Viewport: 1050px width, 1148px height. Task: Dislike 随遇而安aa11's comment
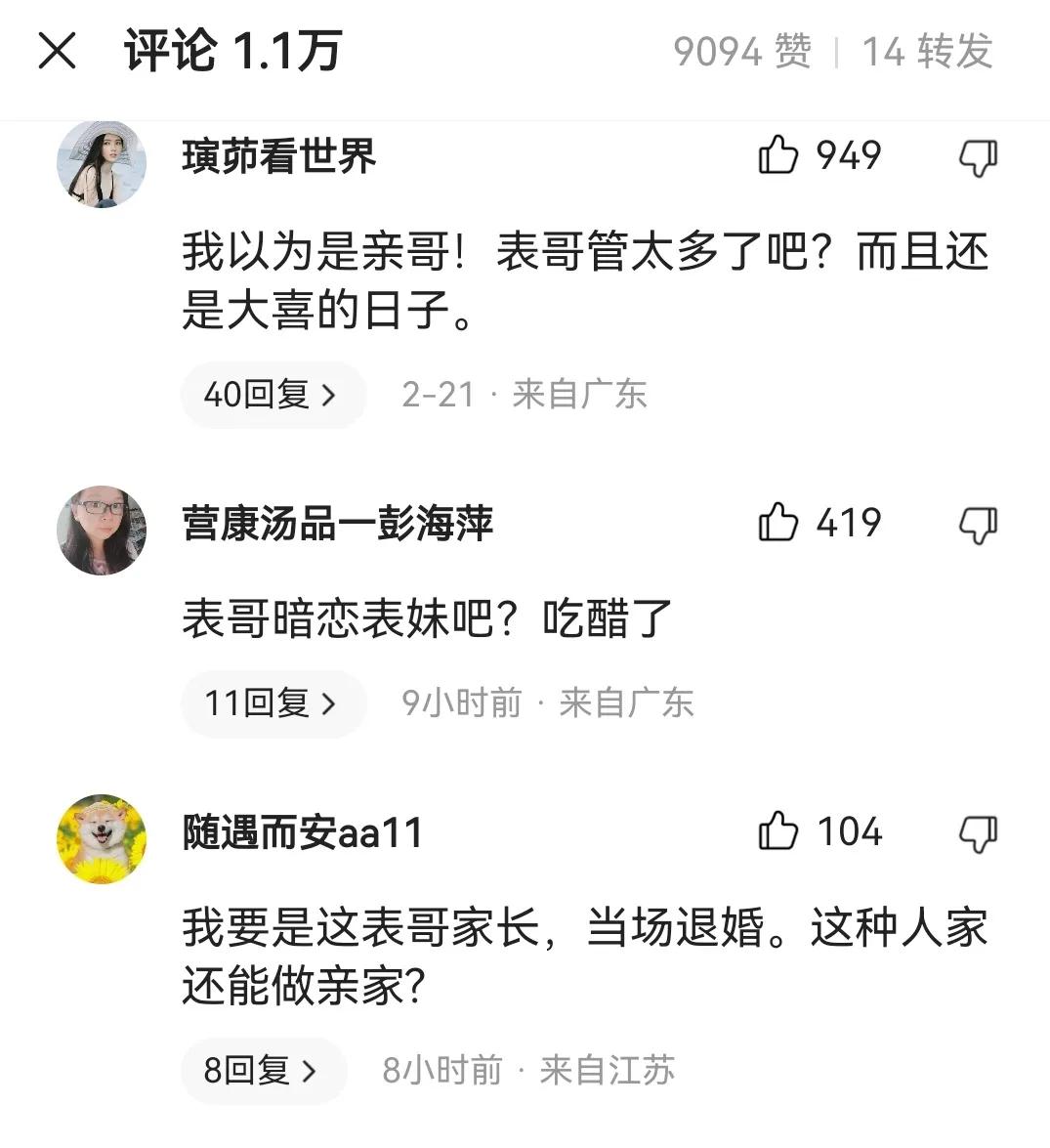tap(977, 835)
